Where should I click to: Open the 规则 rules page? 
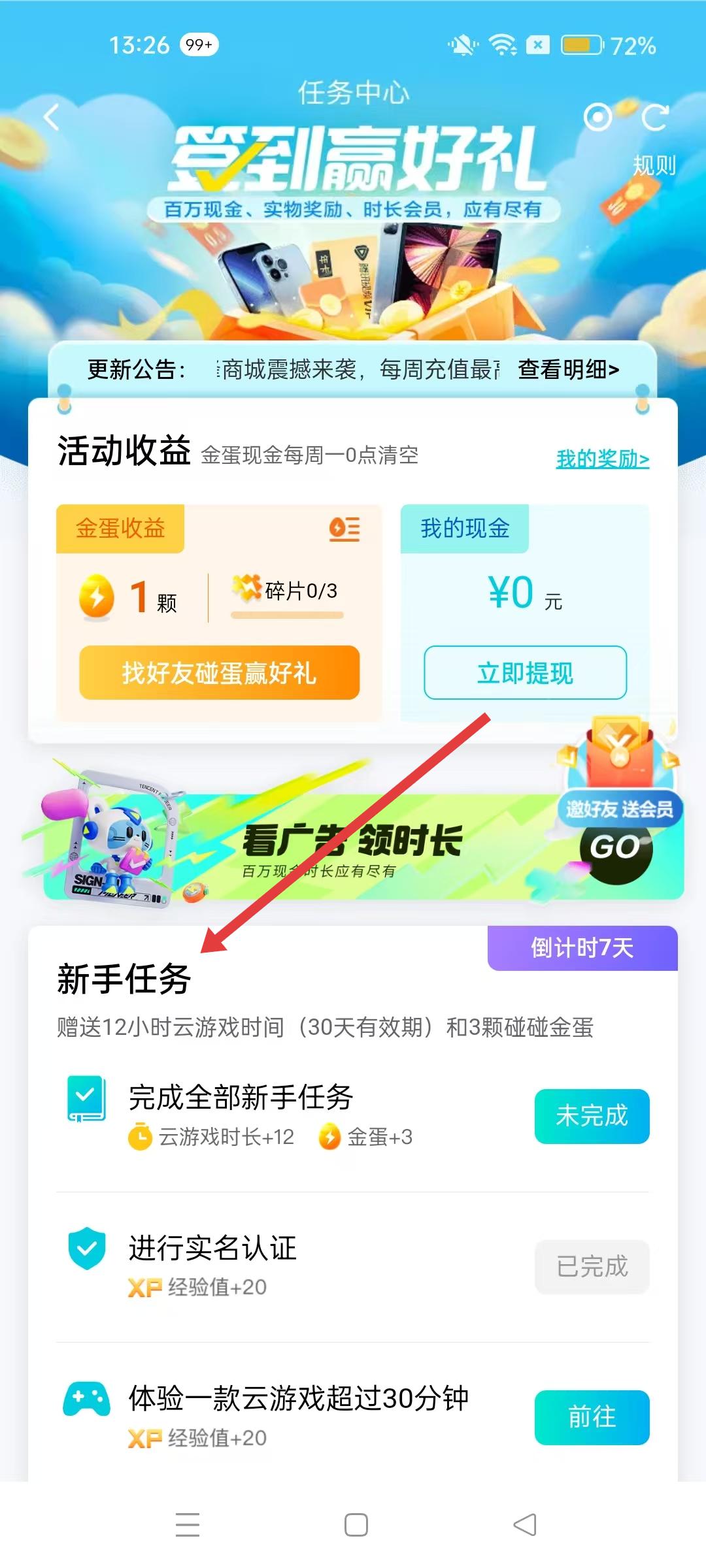(654, 165)
